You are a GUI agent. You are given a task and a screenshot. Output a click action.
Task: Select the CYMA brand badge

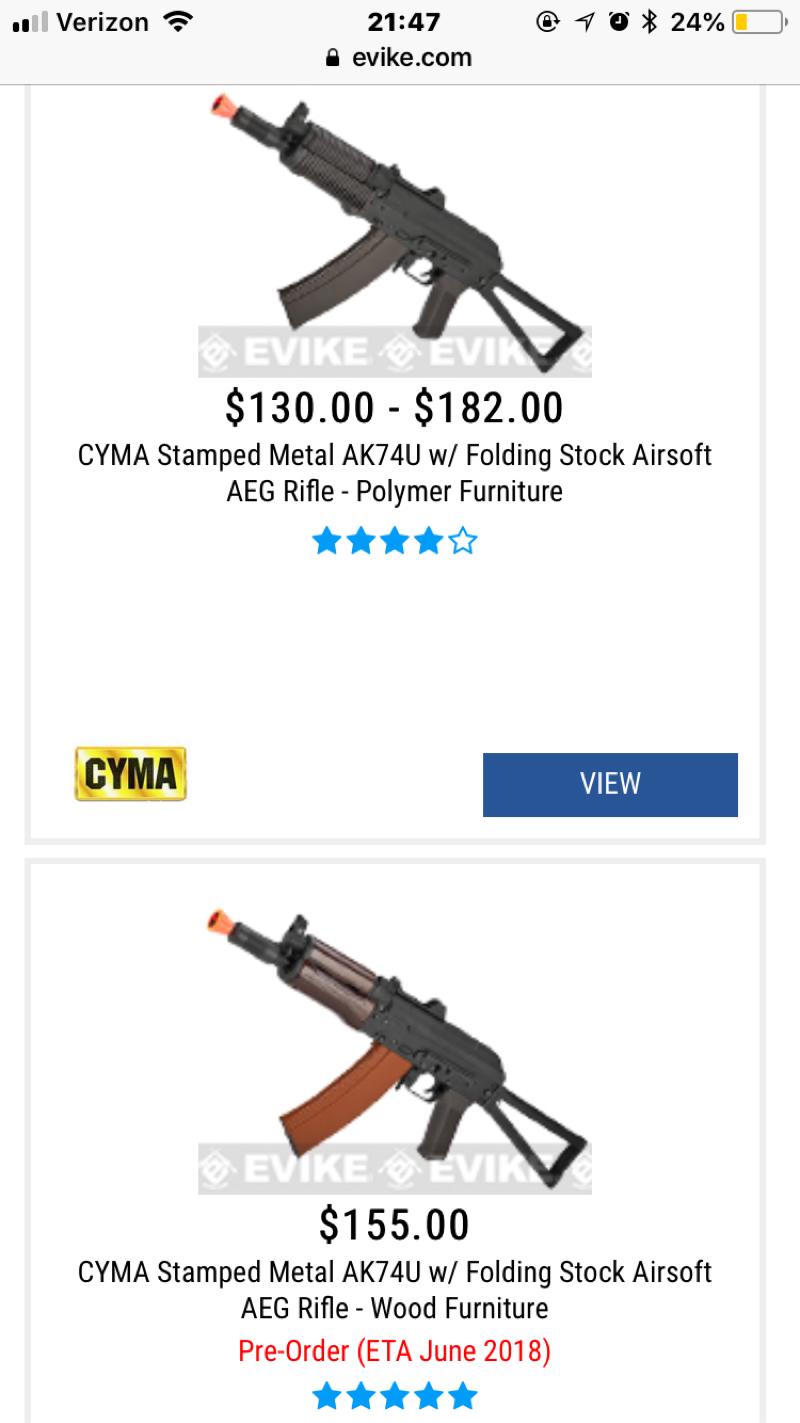[x=130, y=772]
